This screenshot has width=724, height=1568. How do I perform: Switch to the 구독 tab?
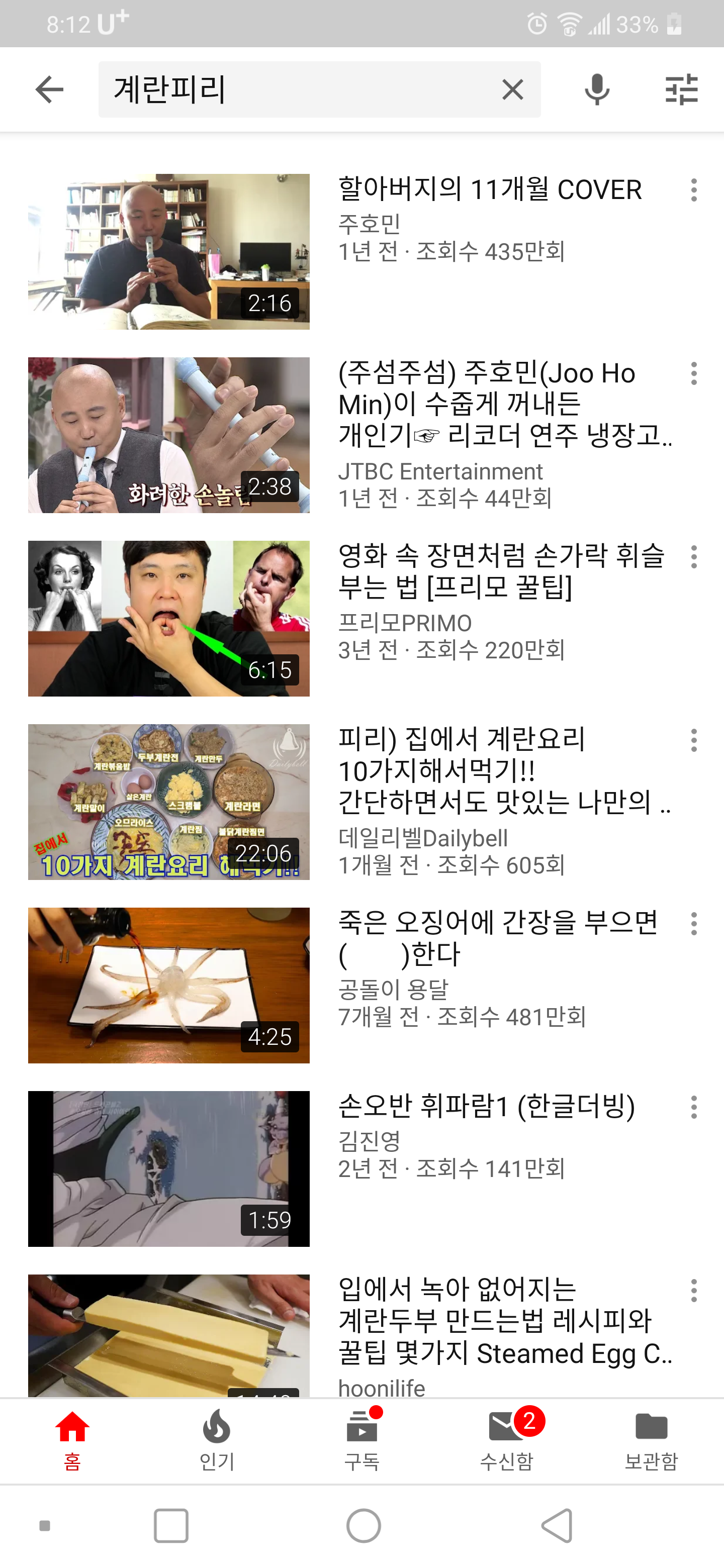(x=361, y=1439)
